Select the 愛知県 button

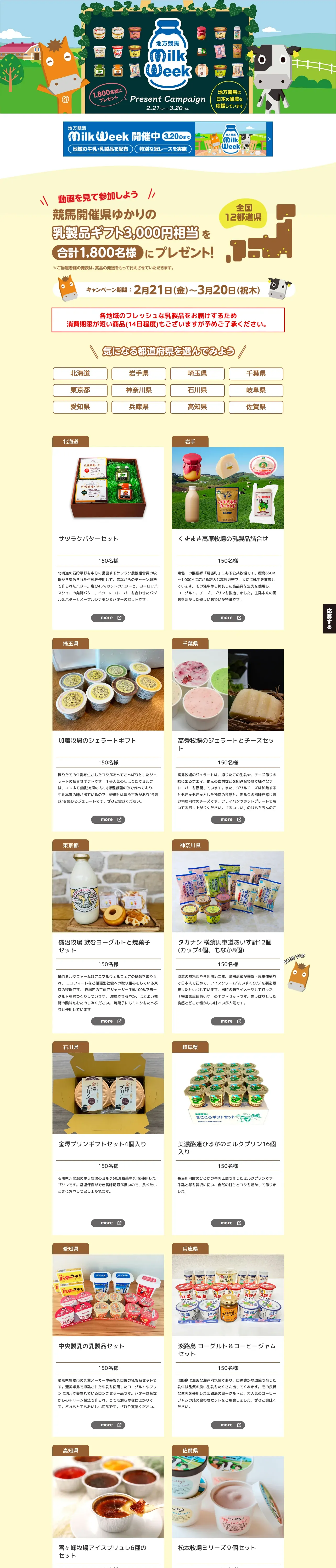click(80, 407)
